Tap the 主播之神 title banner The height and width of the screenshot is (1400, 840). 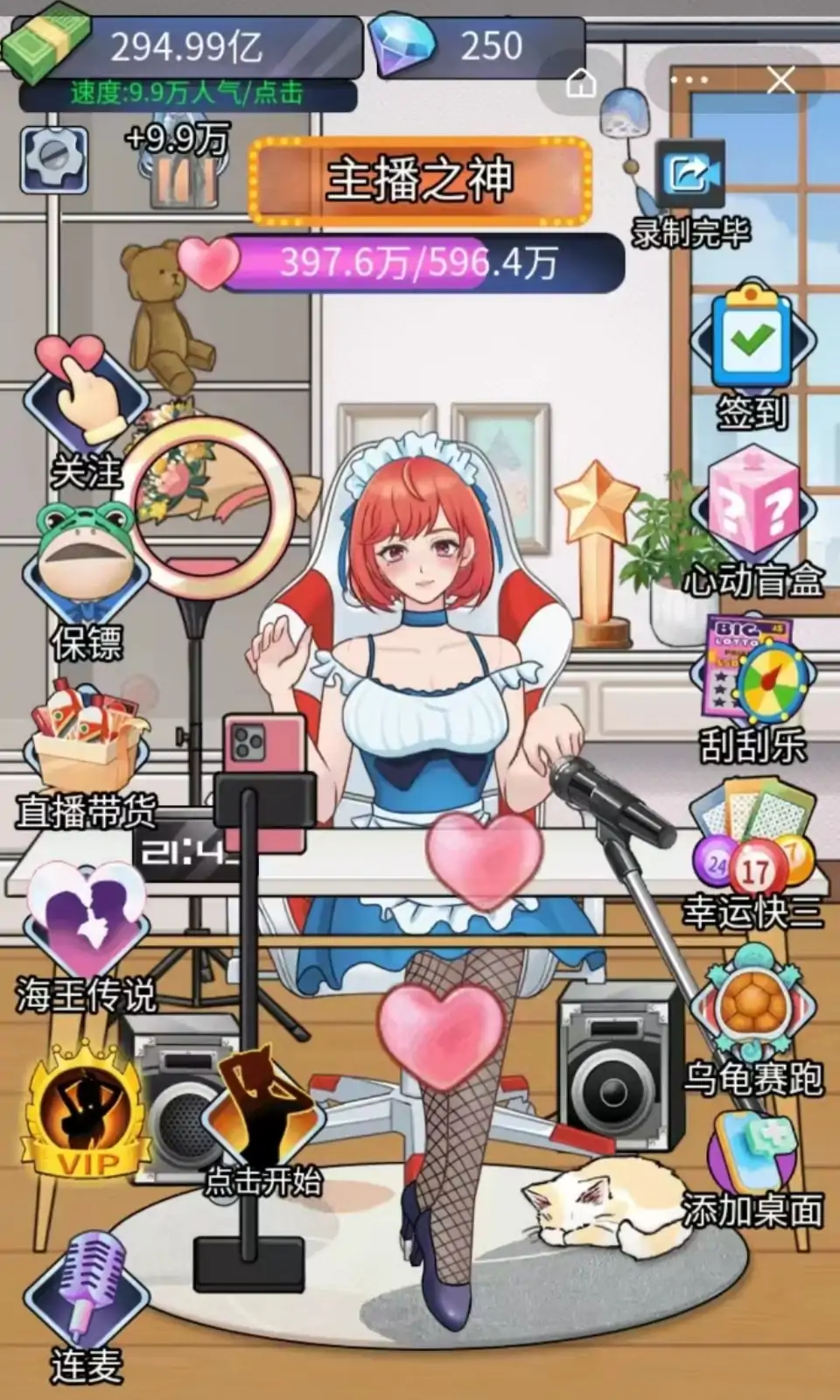(420, 180)
